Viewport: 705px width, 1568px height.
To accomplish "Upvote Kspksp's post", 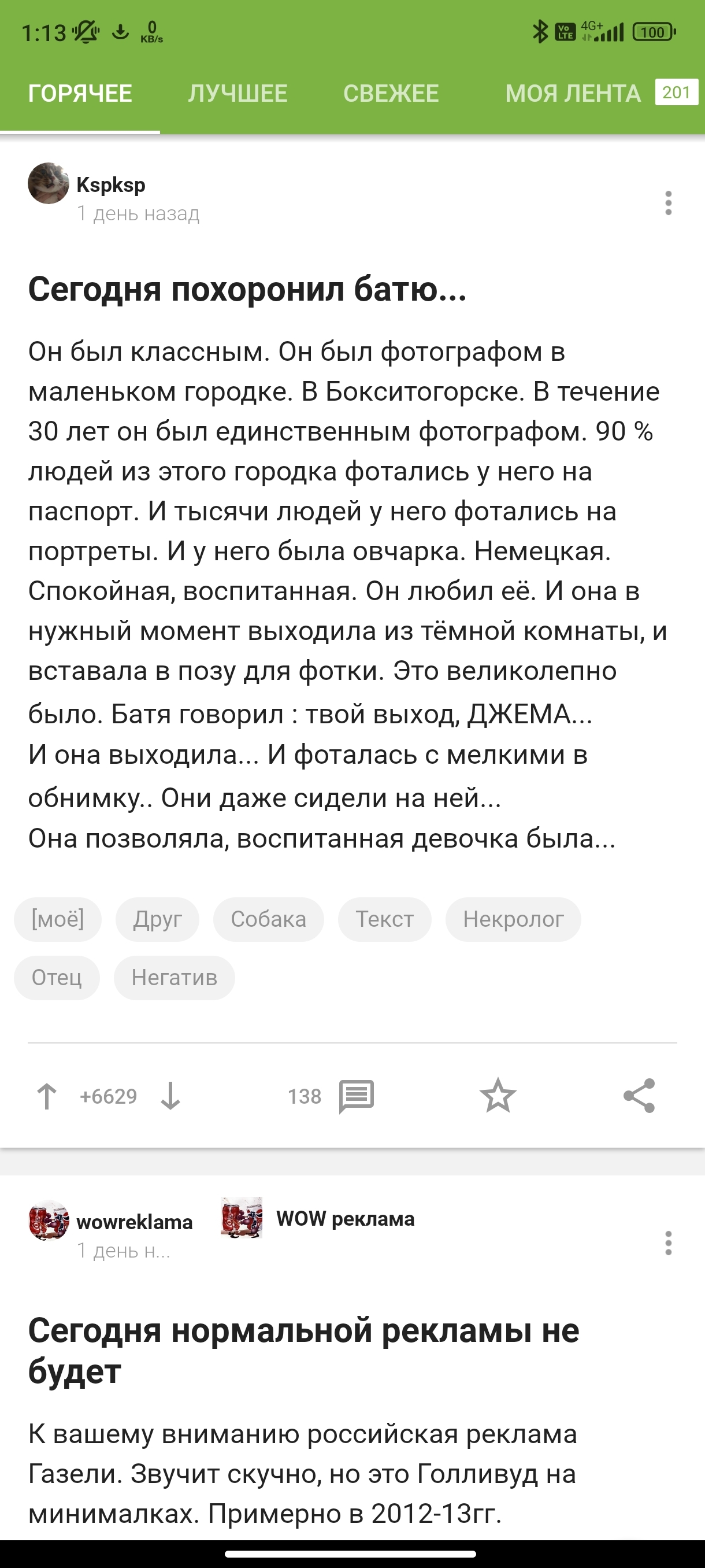I will coord(47,1096).
